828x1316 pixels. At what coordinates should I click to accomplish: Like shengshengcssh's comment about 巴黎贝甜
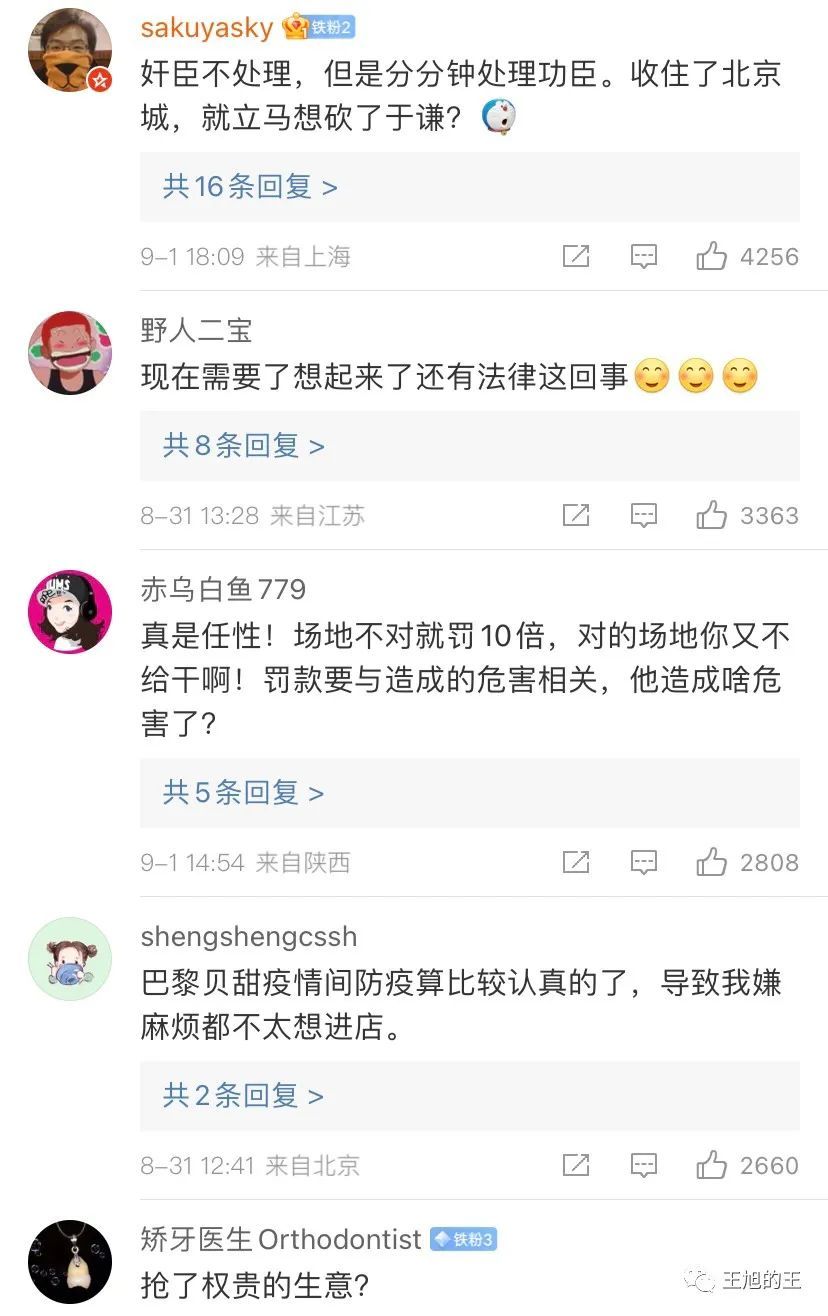[711, 1166]
